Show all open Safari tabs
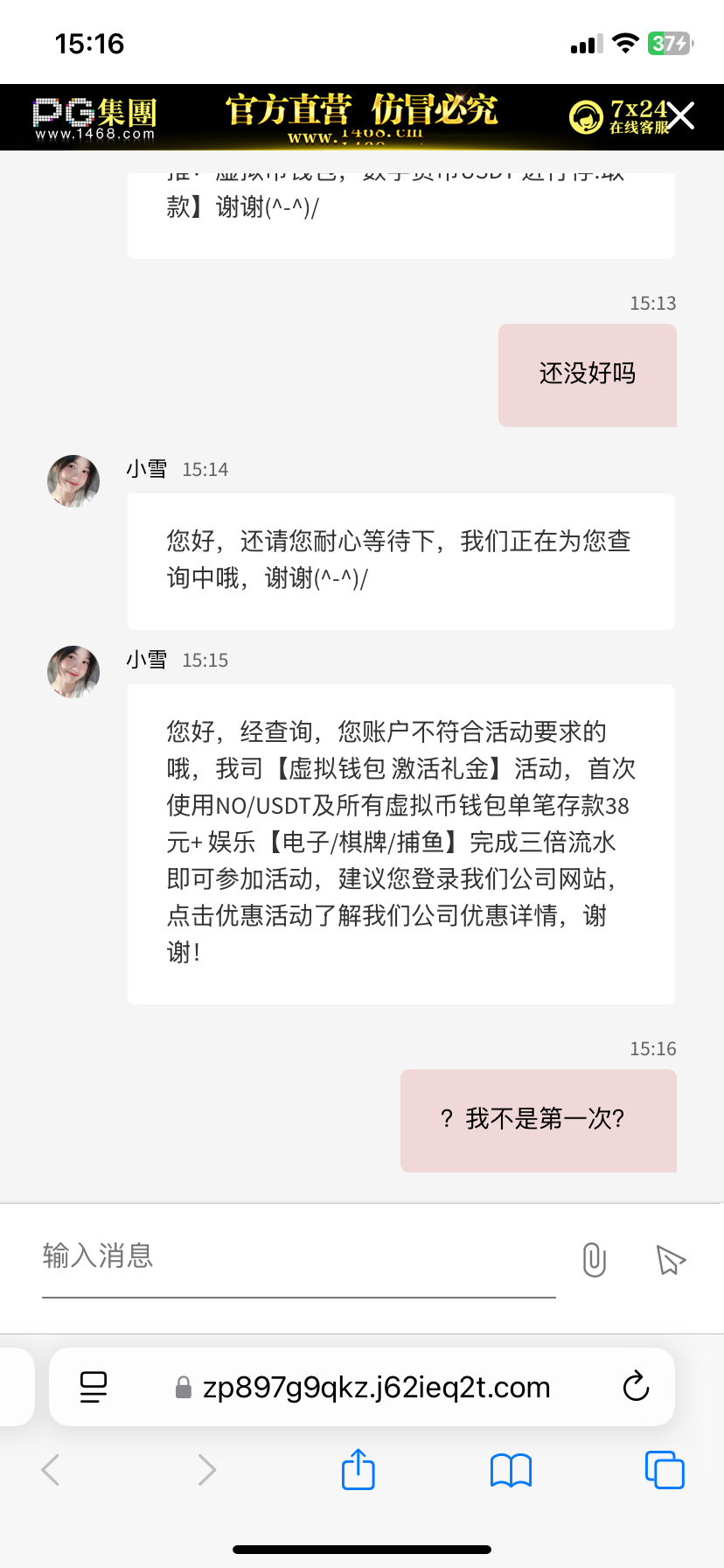 click(665, 1470)
